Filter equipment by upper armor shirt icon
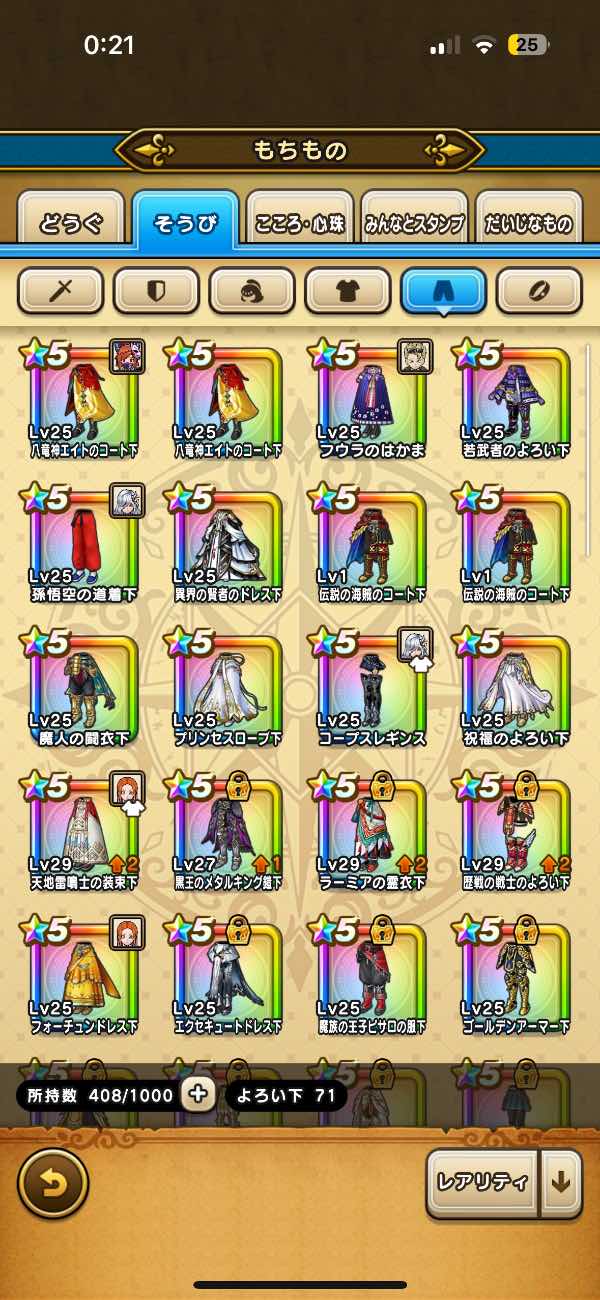The image size is (600, 1300). [347, 291]
